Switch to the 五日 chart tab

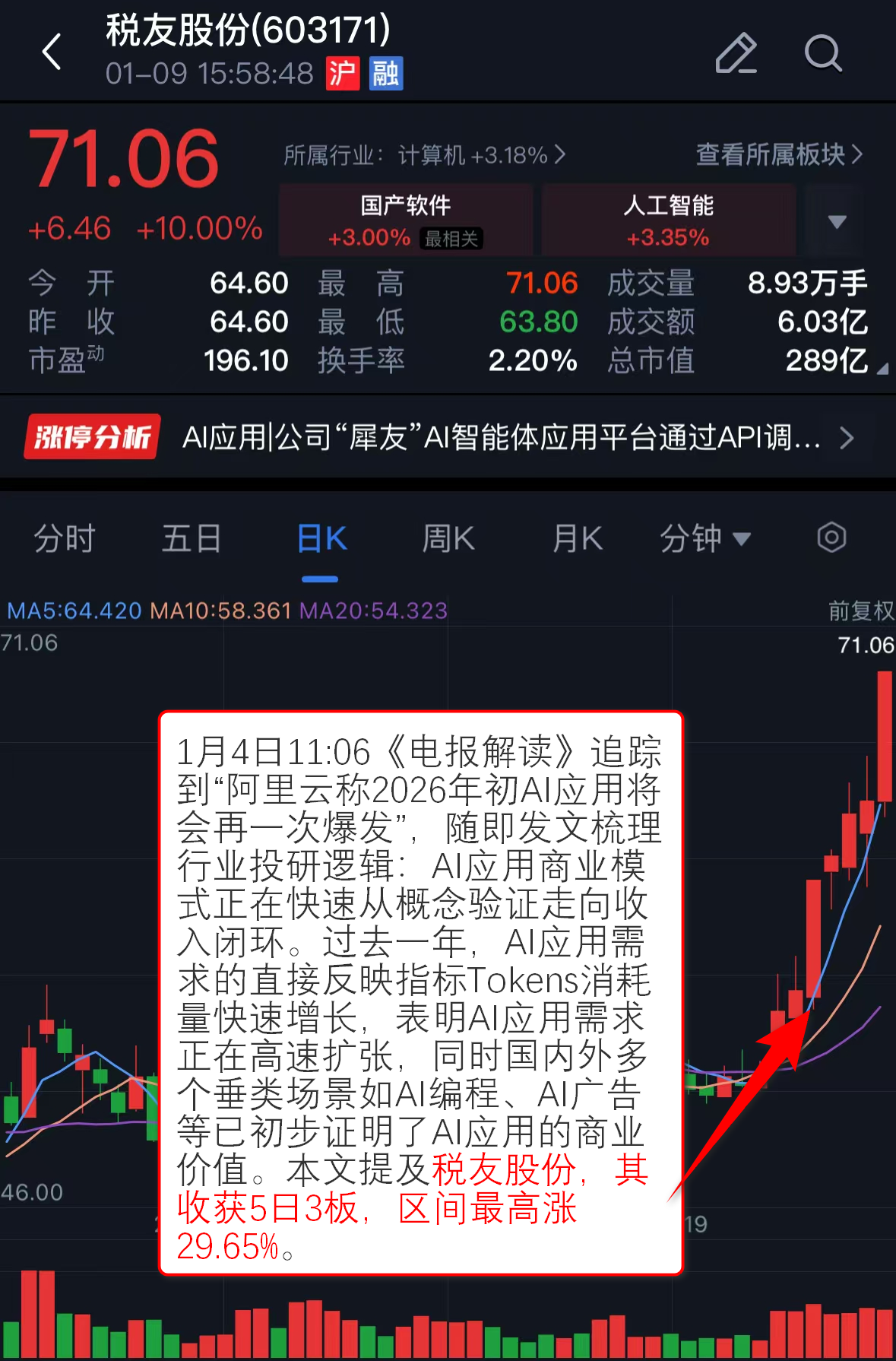click(x=192, y=538)
